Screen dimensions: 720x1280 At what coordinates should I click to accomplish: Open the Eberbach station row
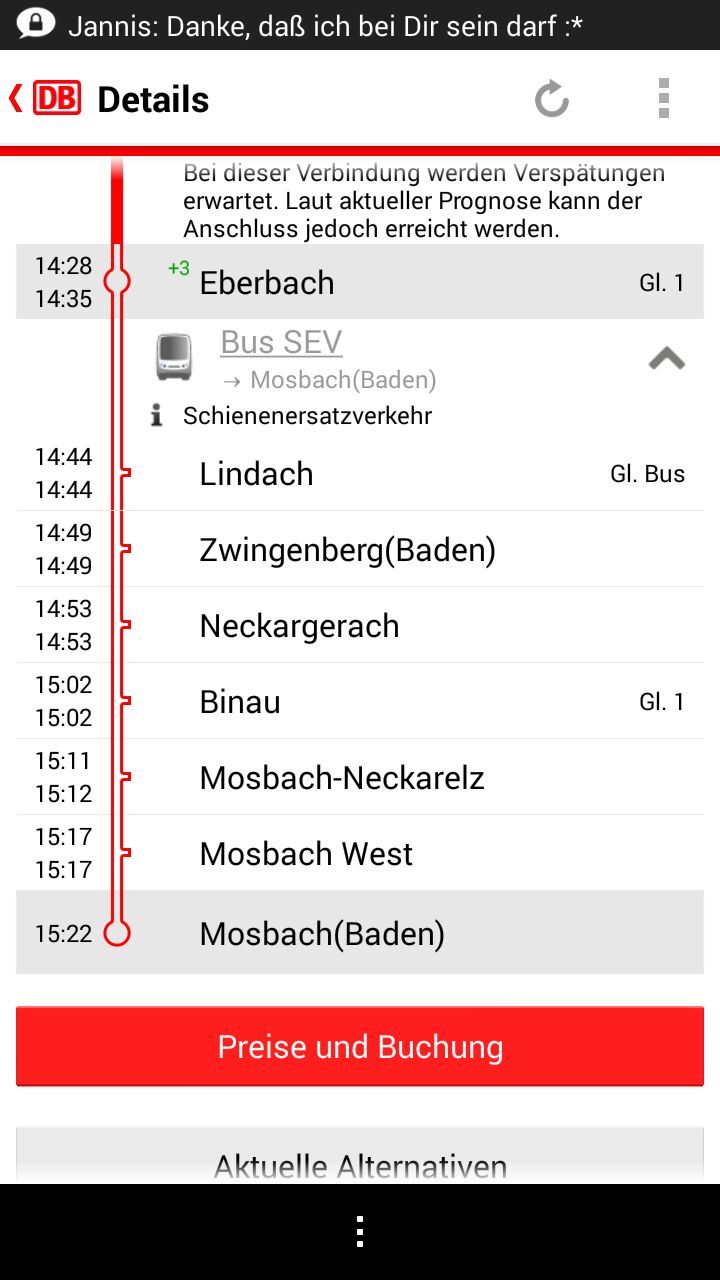[360, 282]
